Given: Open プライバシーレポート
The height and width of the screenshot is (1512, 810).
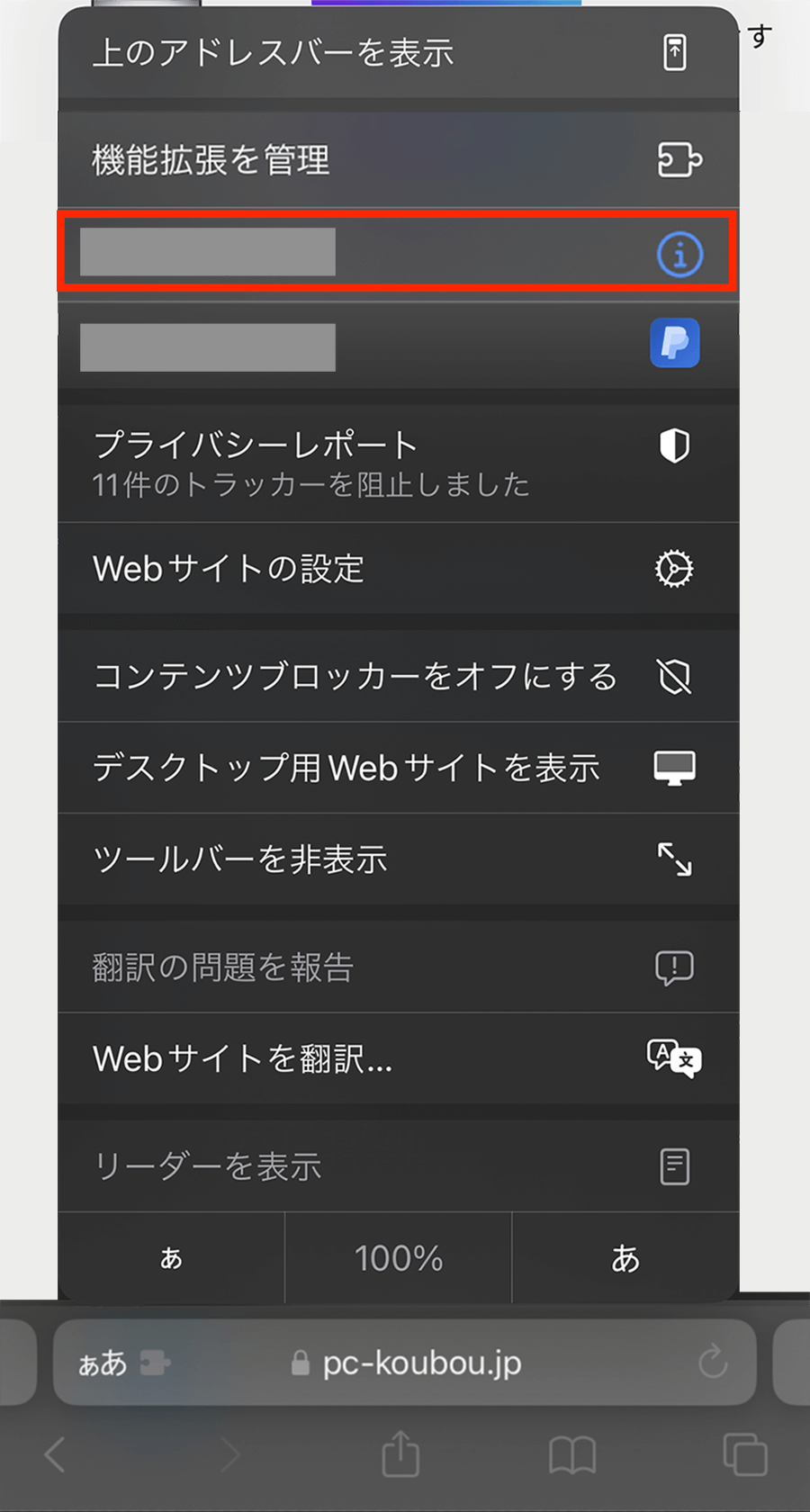Looking at the screenshot, I should pos(398,464).
